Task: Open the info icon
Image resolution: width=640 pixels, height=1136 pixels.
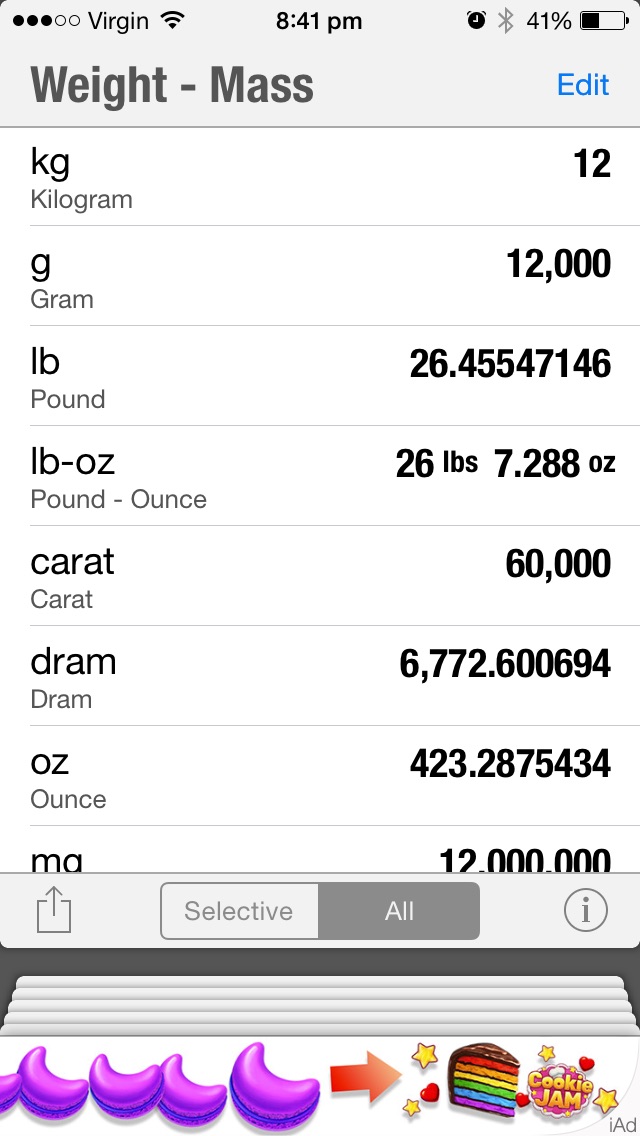Action: click(585, 910)
